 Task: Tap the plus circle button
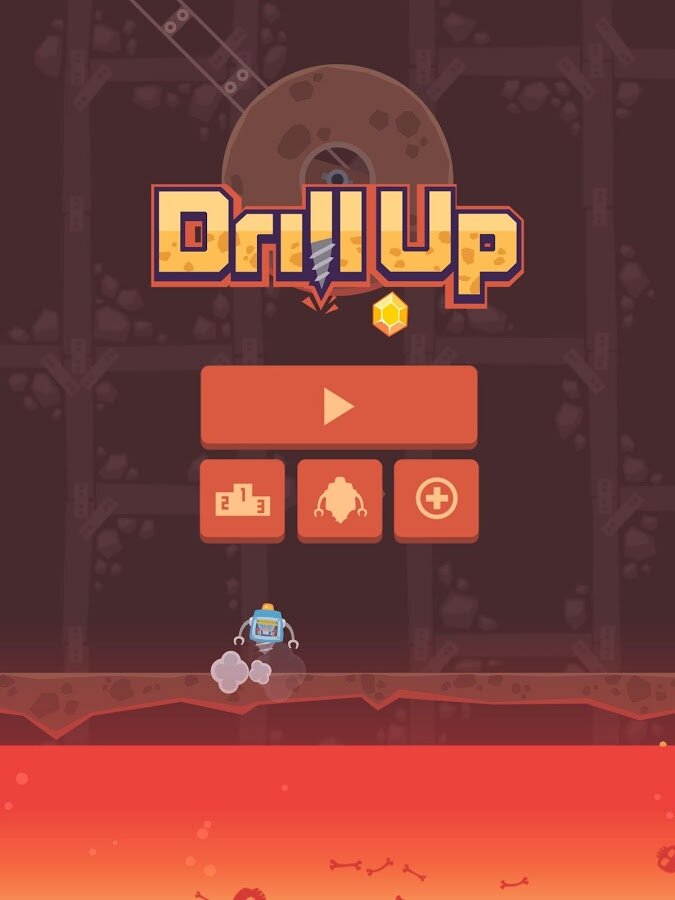pyautogui.click(x=436, y=499)
